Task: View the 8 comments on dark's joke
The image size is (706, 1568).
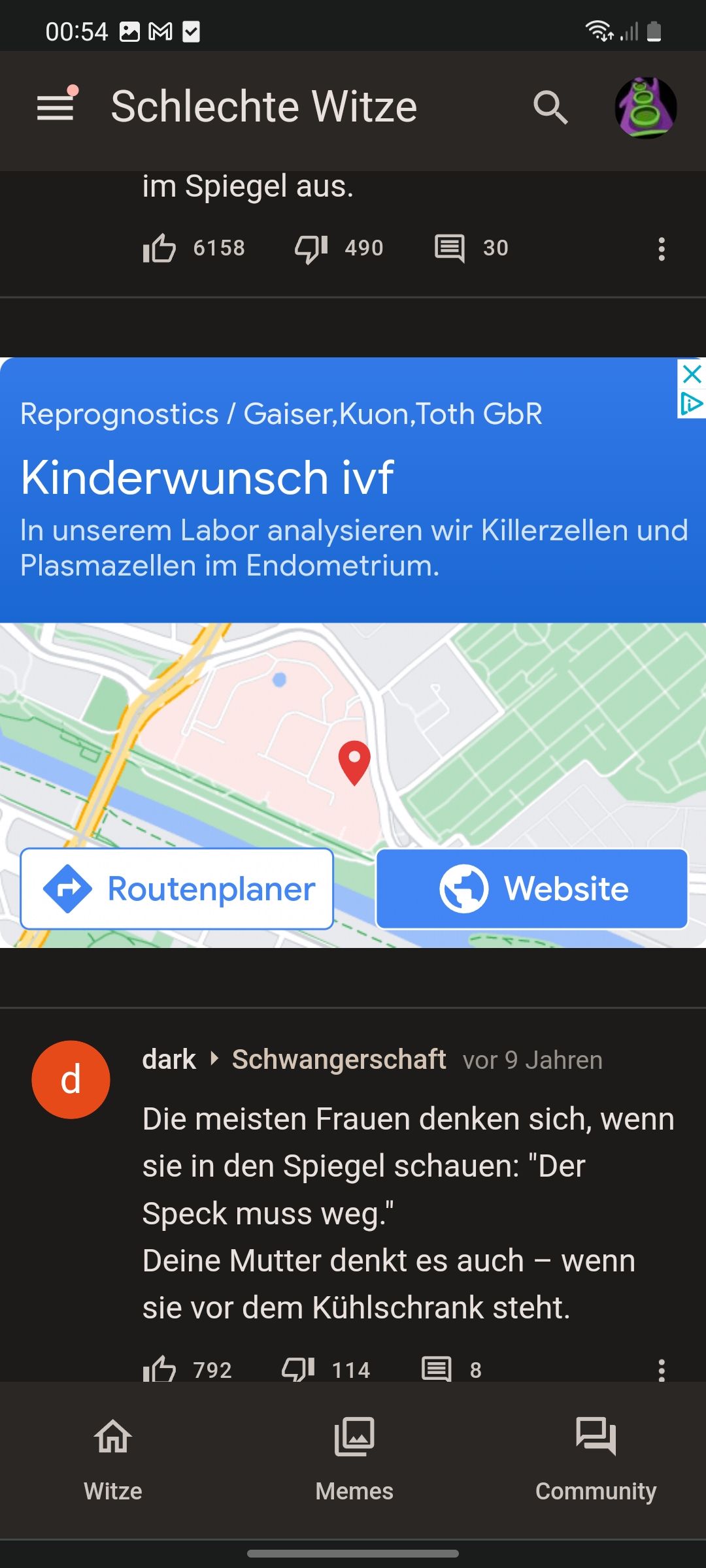Action: [x=437, y=1369]
